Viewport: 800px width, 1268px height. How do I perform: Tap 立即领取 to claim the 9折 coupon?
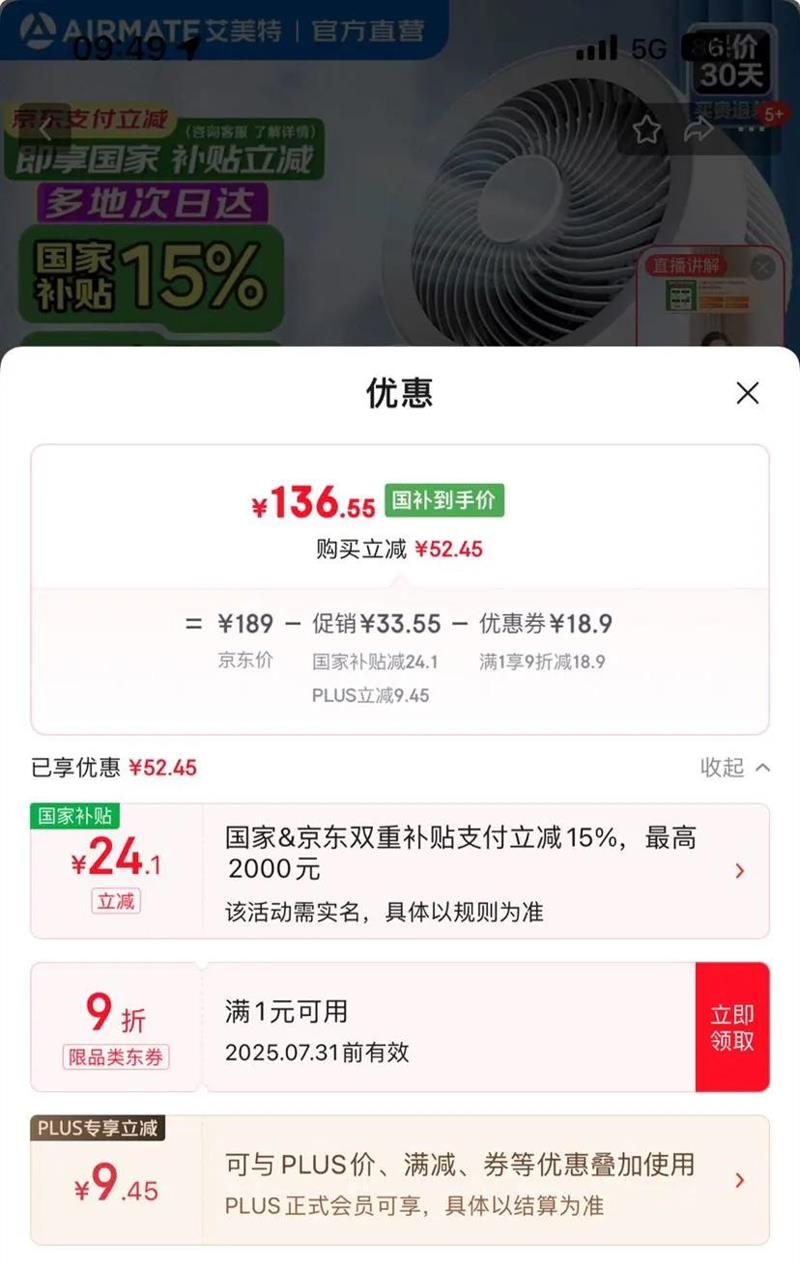732,1027
